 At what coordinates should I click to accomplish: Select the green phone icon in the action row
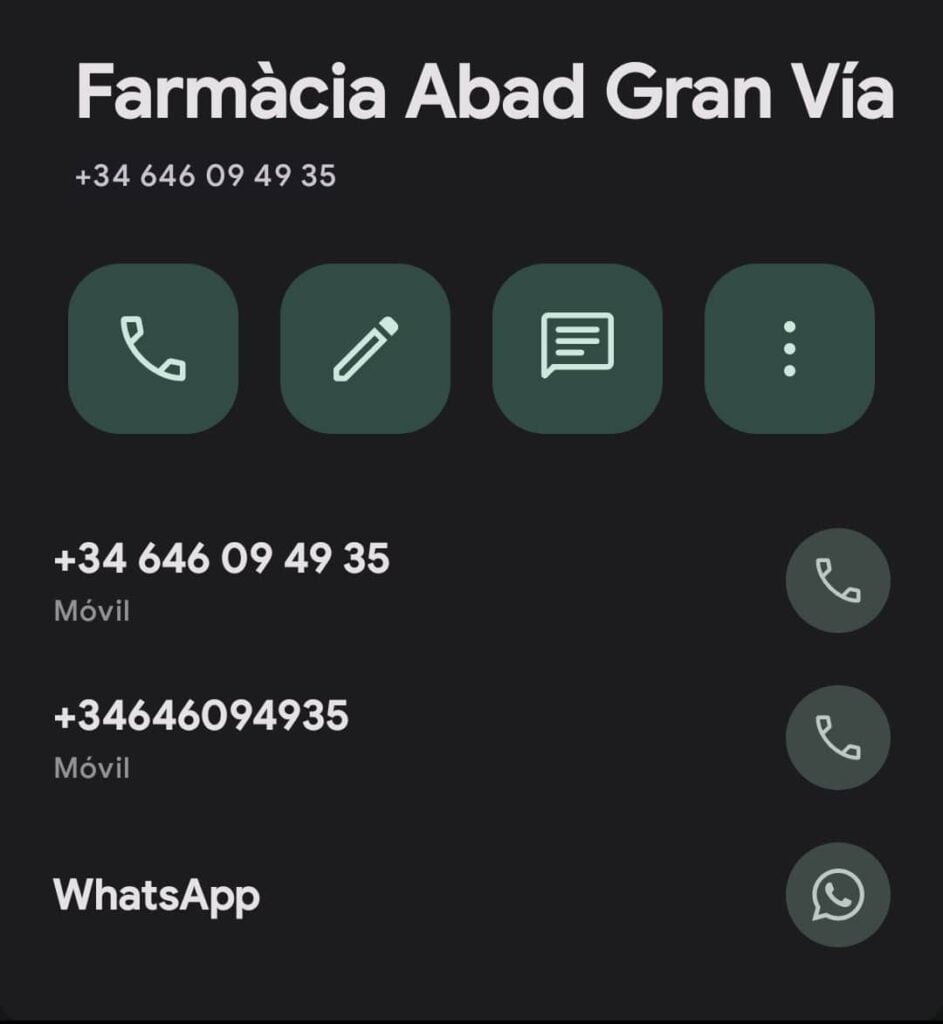152,346
